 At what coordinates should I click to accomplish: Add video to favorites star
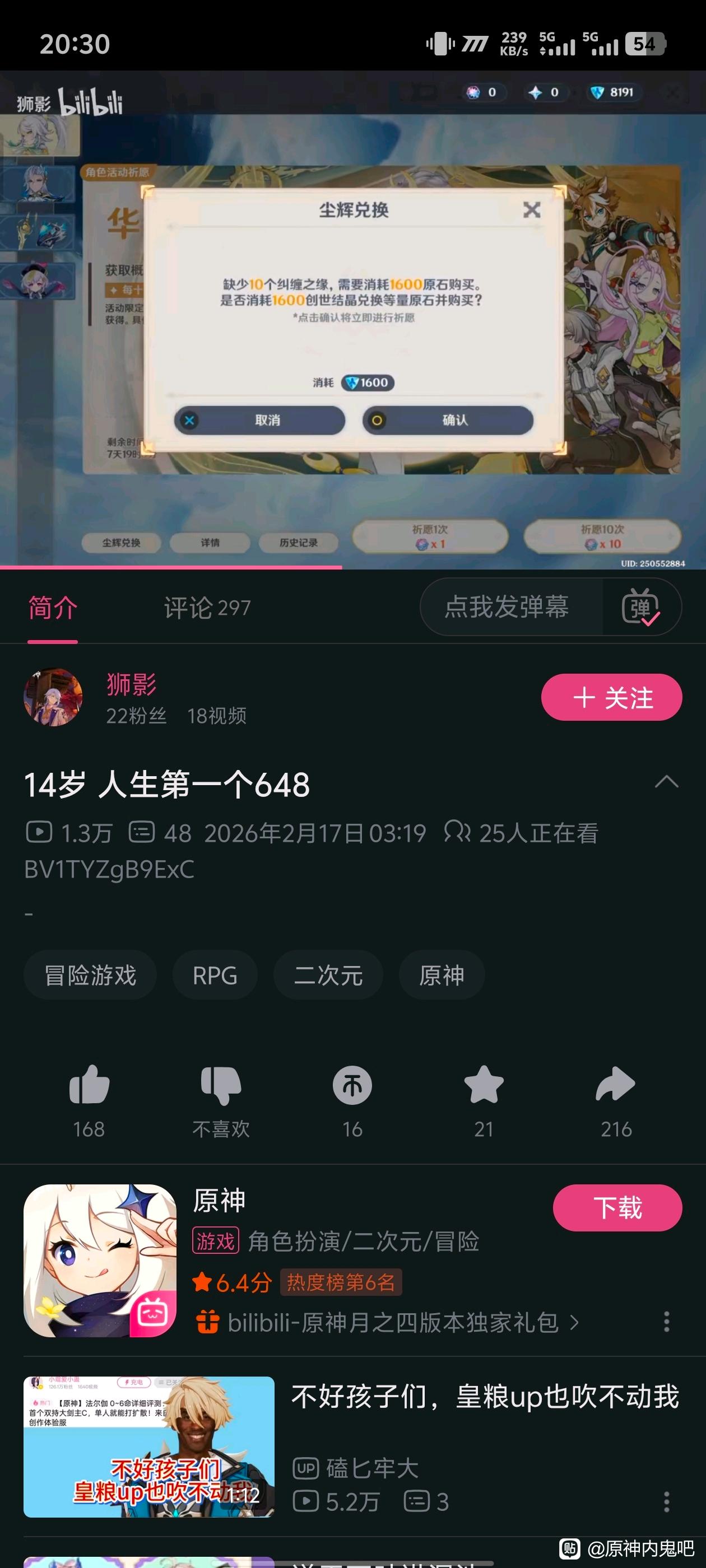[x=484, y=1085]
